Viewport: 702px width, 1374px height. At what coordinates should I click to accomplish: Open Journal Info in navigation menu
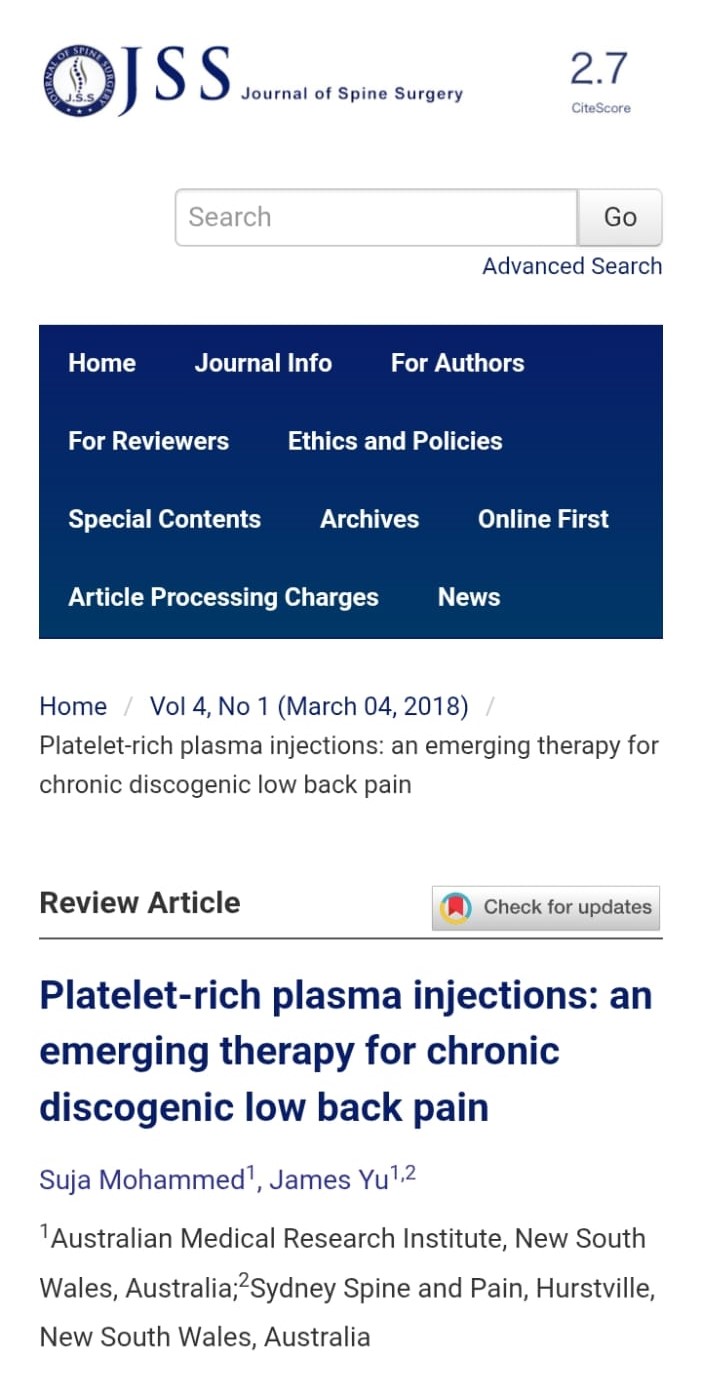(263, 363)
